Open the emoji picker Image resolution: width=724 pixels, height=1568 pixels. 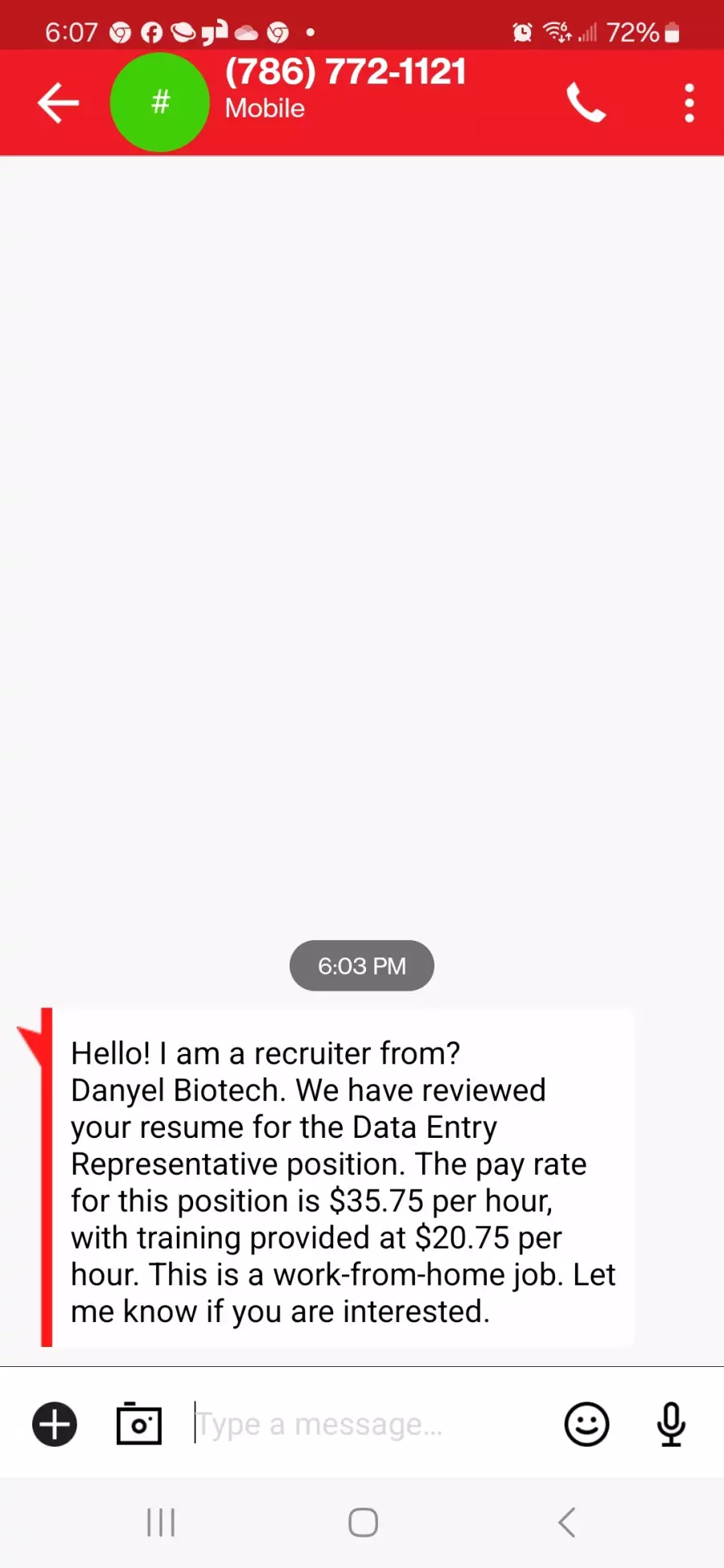pyautogui.click(x=586, y=1424)
